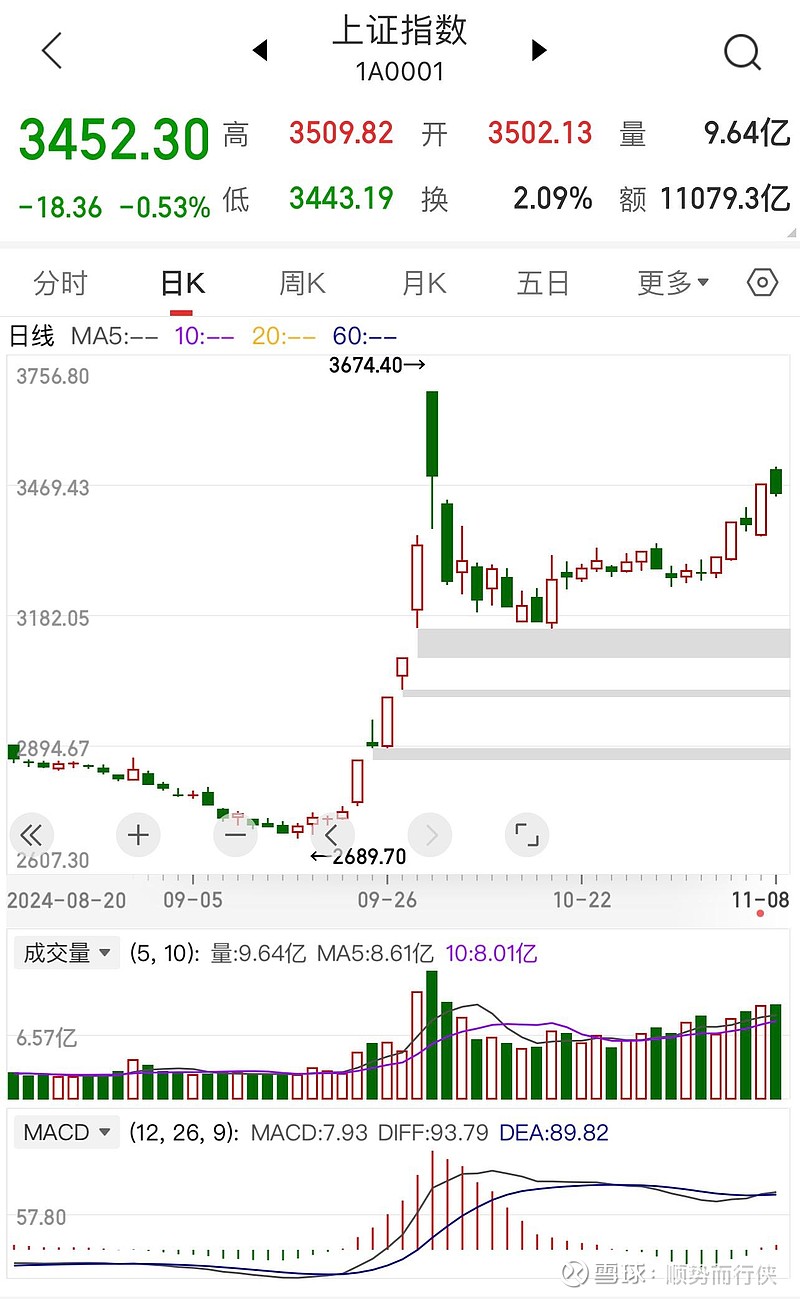Screen dimensions: 800x1299
Task: Open the 成交量 indicator dropdown
Action: coord(66,953)
